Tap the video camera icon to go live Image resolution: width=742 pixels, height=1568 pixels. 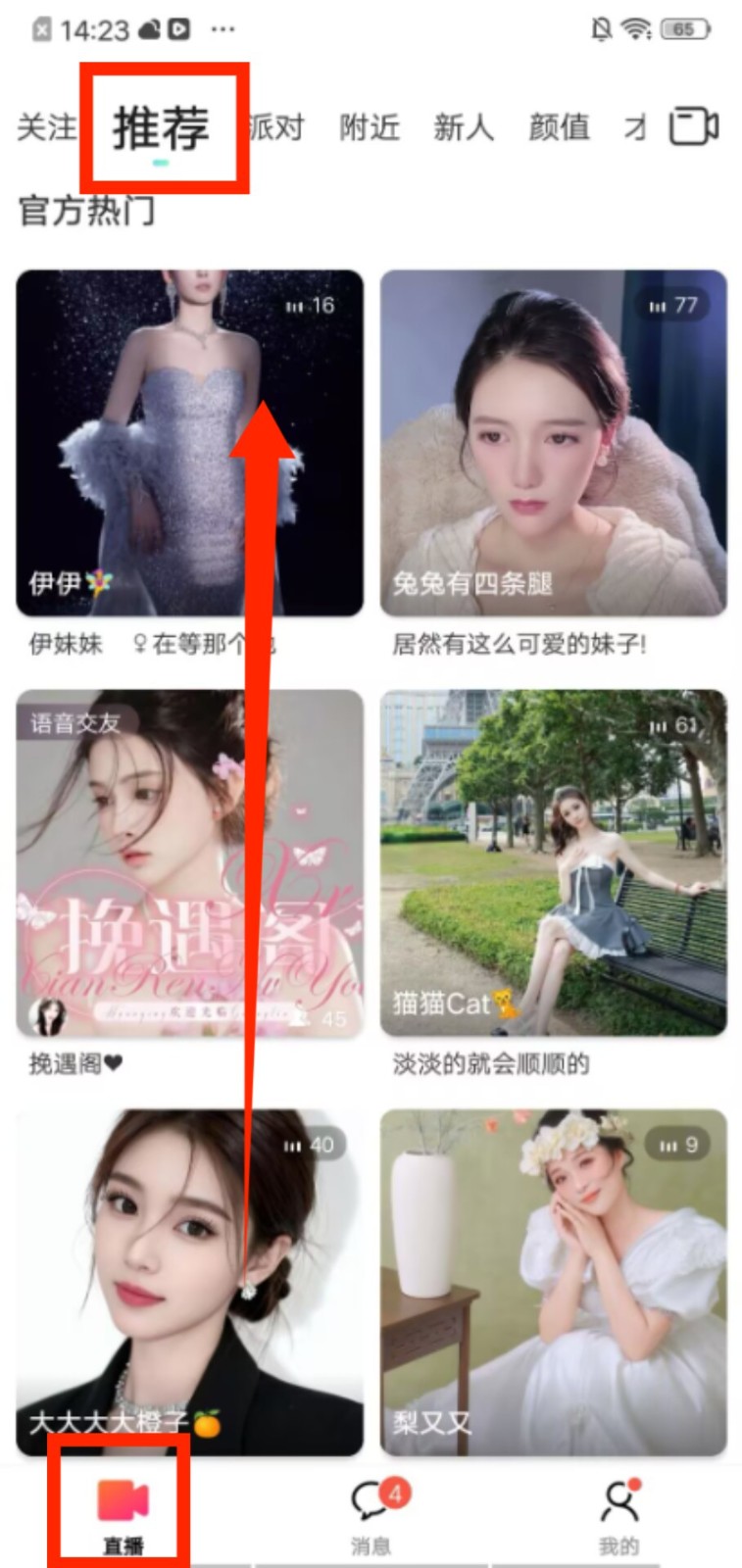coord(693,127)
